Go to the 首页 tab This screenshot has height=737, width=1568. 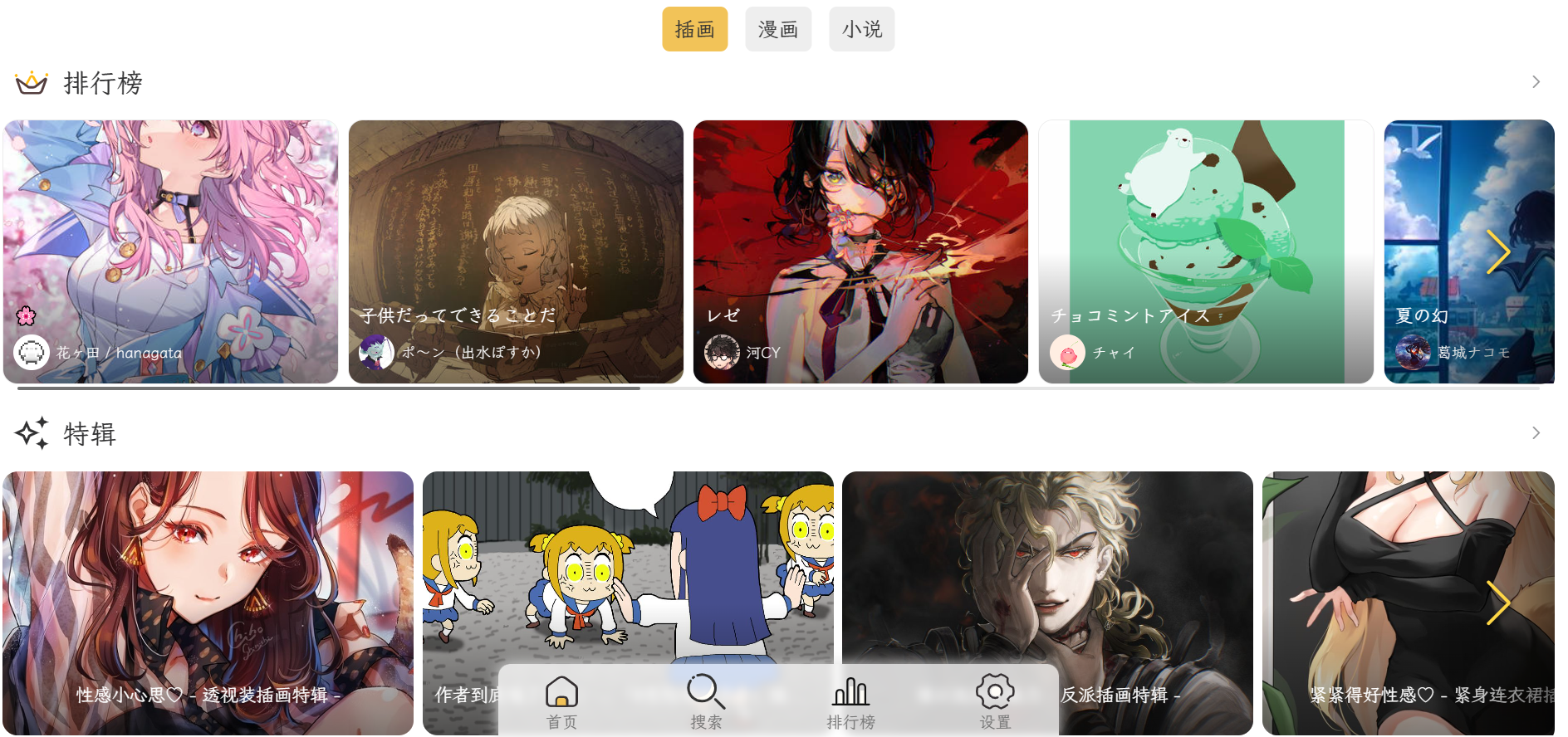(x=562, y=702)
